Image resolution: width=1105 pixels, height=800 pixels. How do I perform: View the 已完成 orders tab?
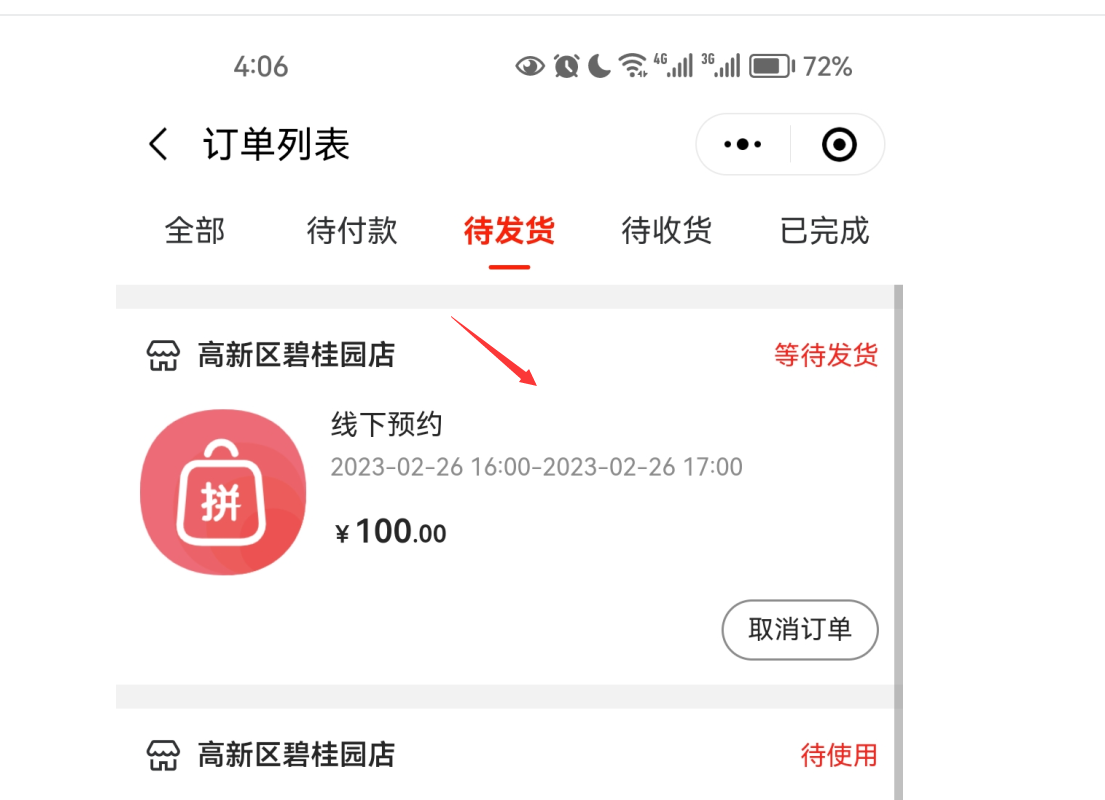click(824, 231)
